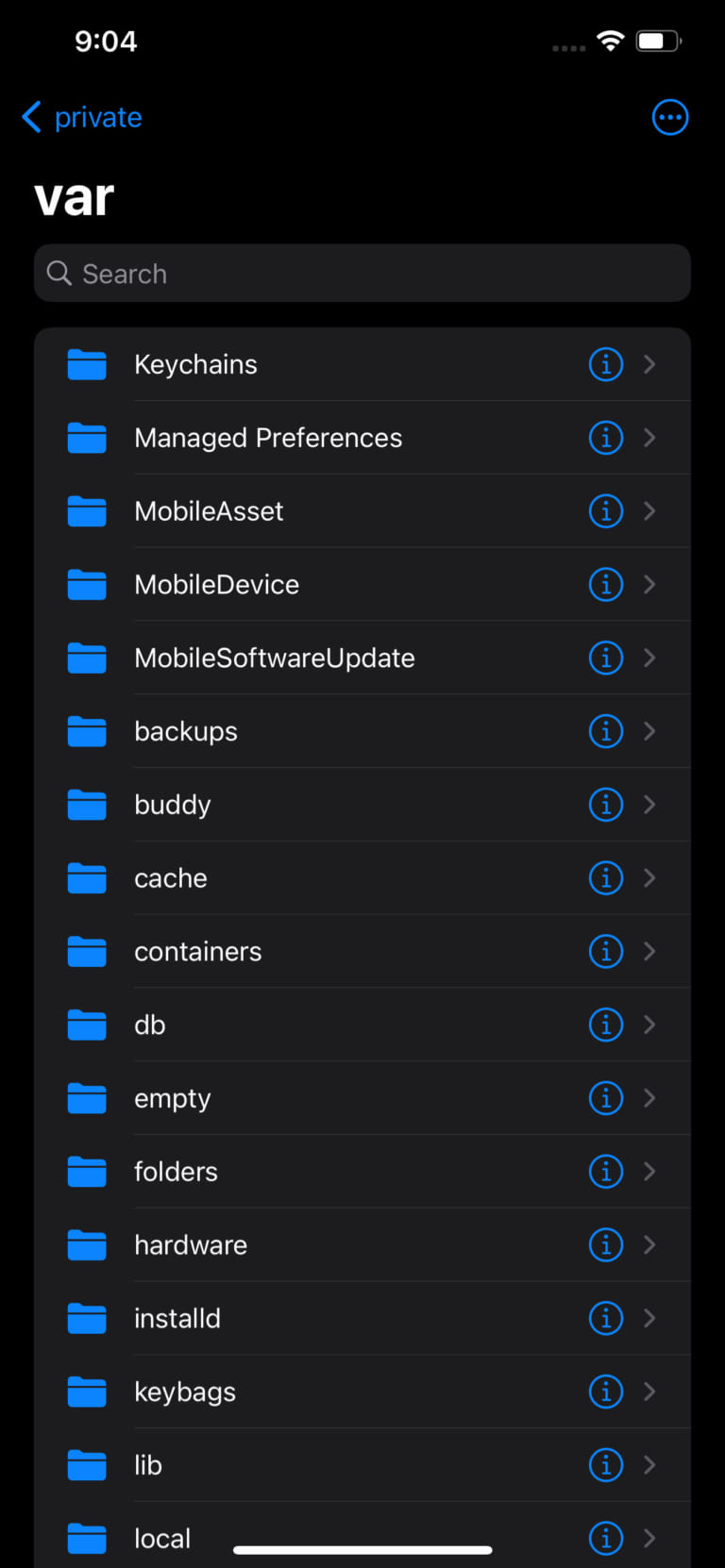Open MobileSoftwareUpdate via its chevron
Viewport: 725px width, 1568px height.
coord(649,658)
